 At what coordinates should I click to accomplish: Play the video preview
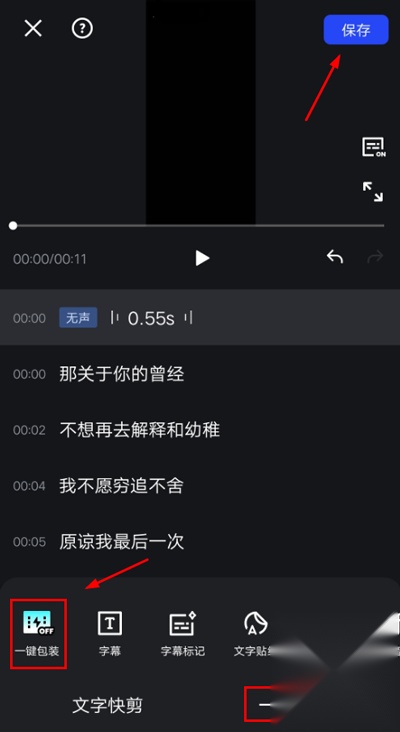point(202,258)
